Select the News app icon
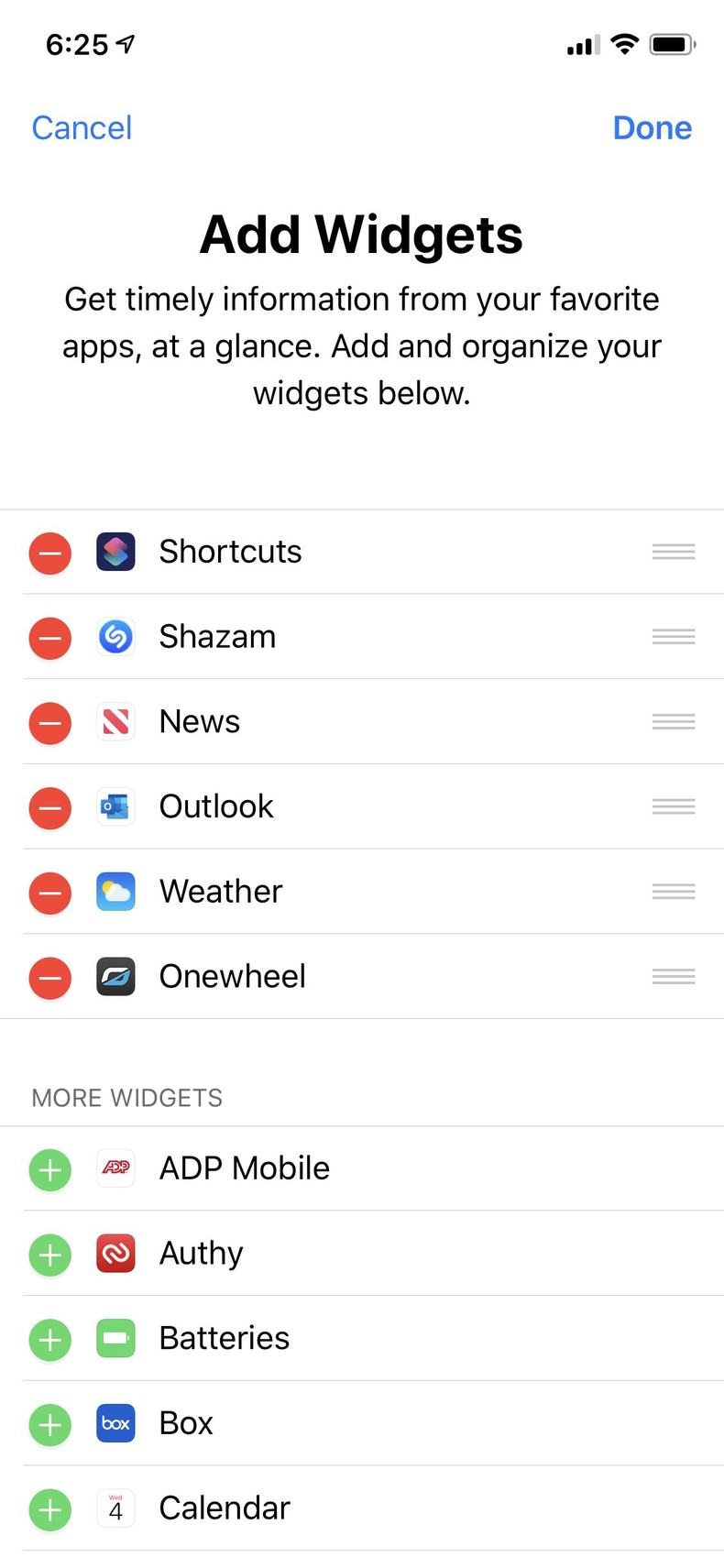The image size is (724, 1568). click(115, 722)
